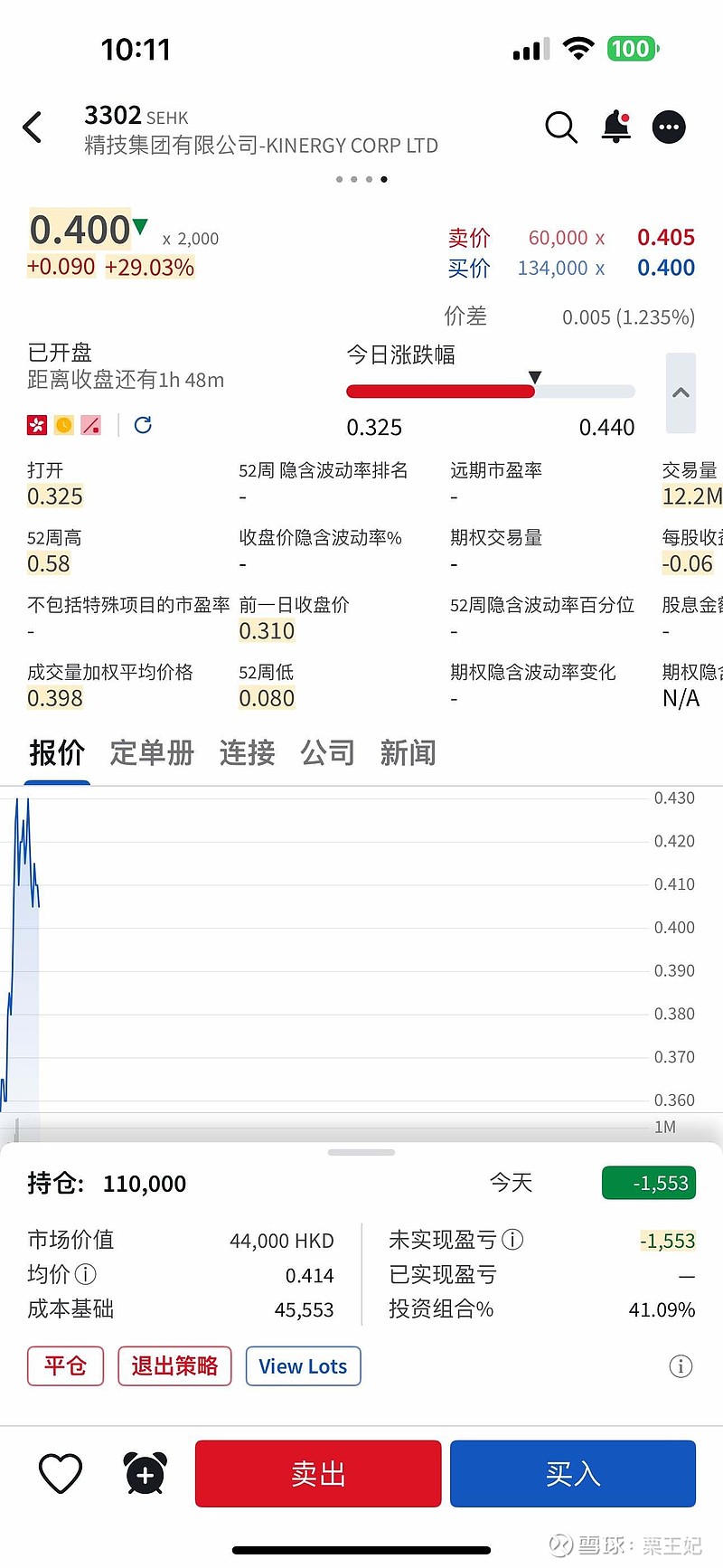723x1568 pixels.
Task: Open the three-dot overflow menu
Action: (669, 128)
